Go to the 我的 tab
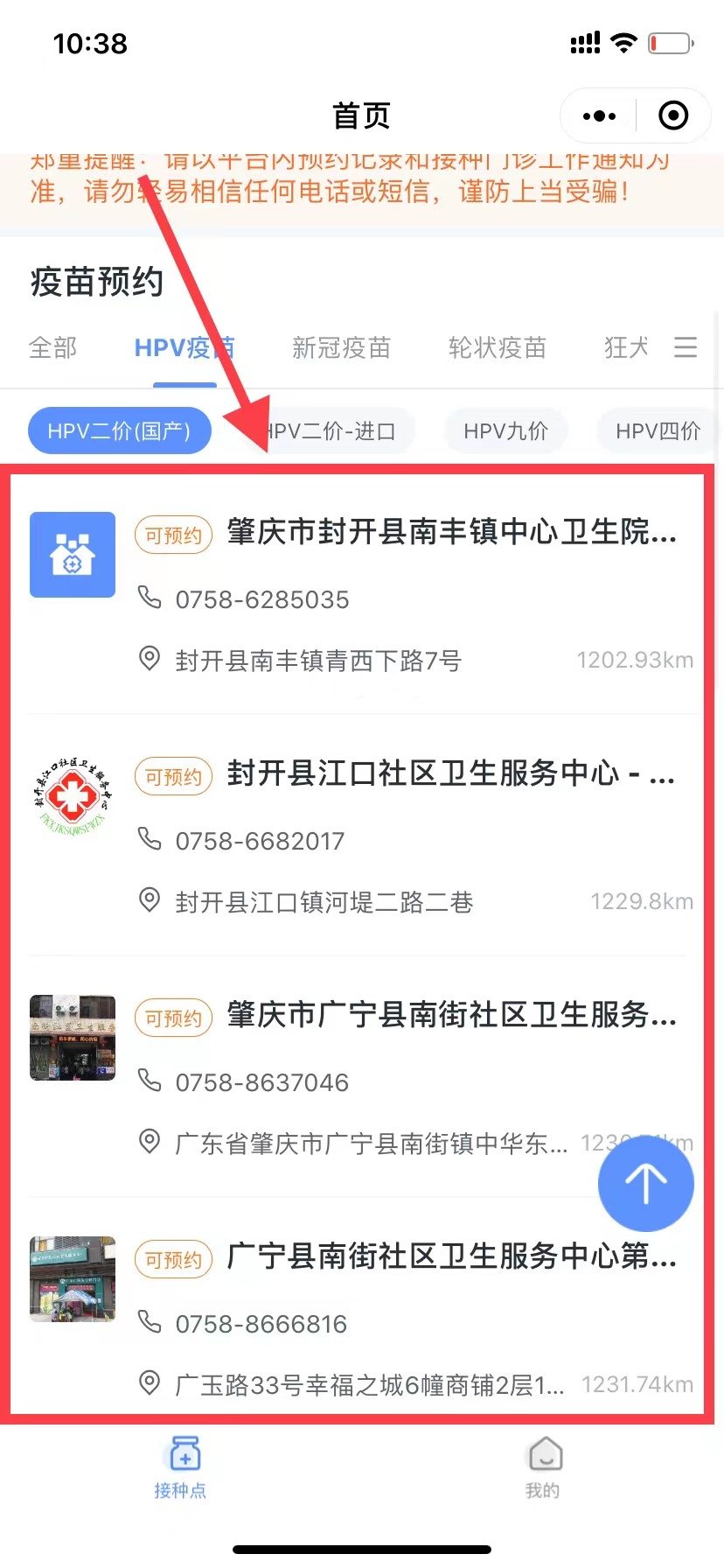This screenshot has width=724, height=1568. [x=543, y=1467]
